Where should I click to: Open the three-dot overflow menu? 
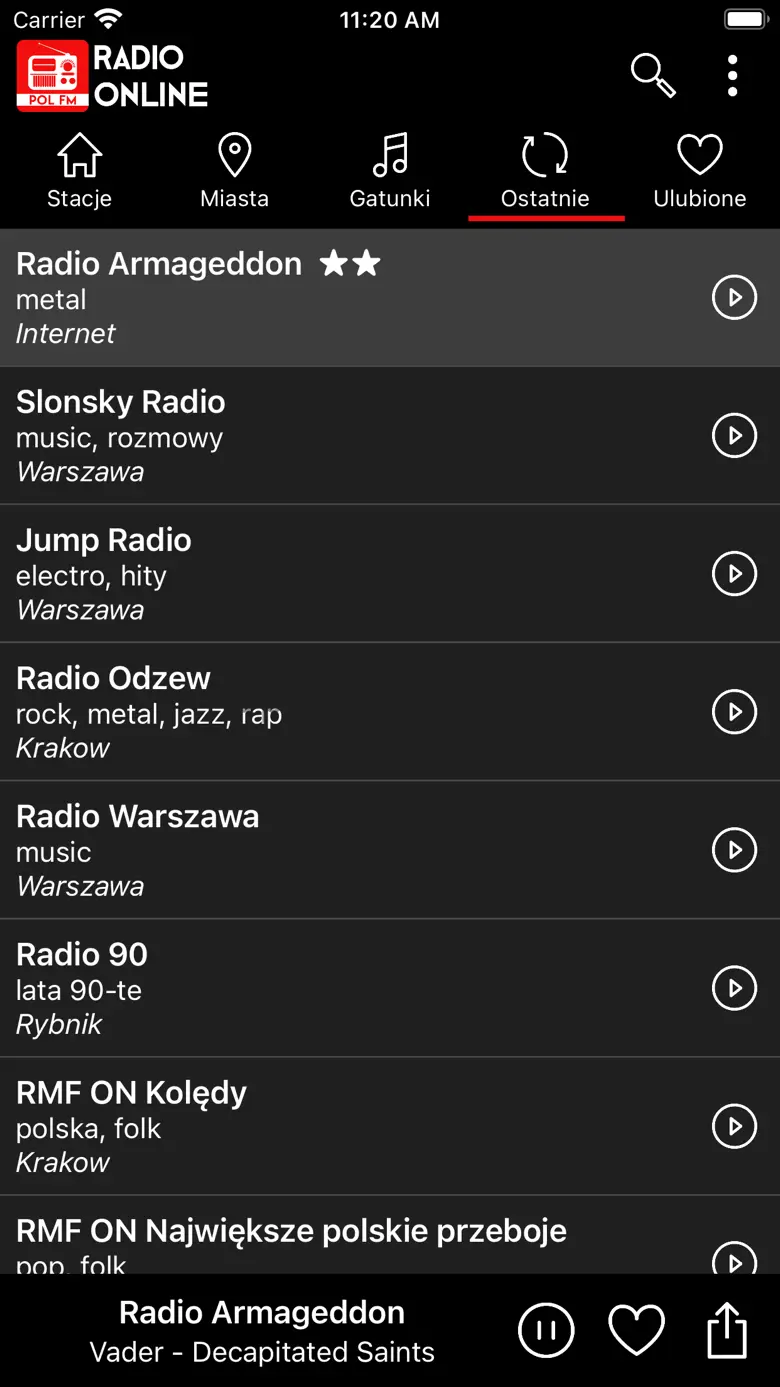(x=733, y=75)
